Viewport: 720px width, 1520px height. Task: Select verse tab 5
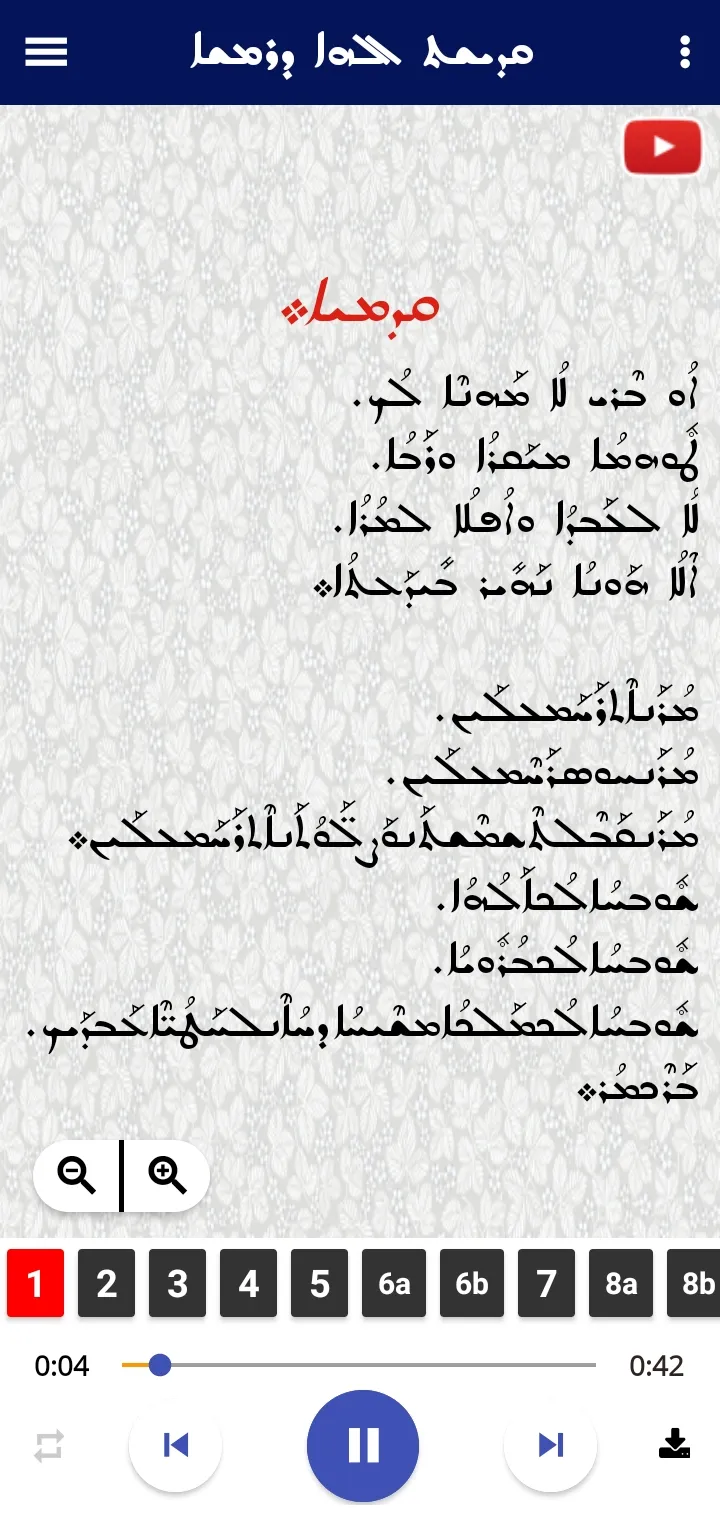[x=318, y=1285]
